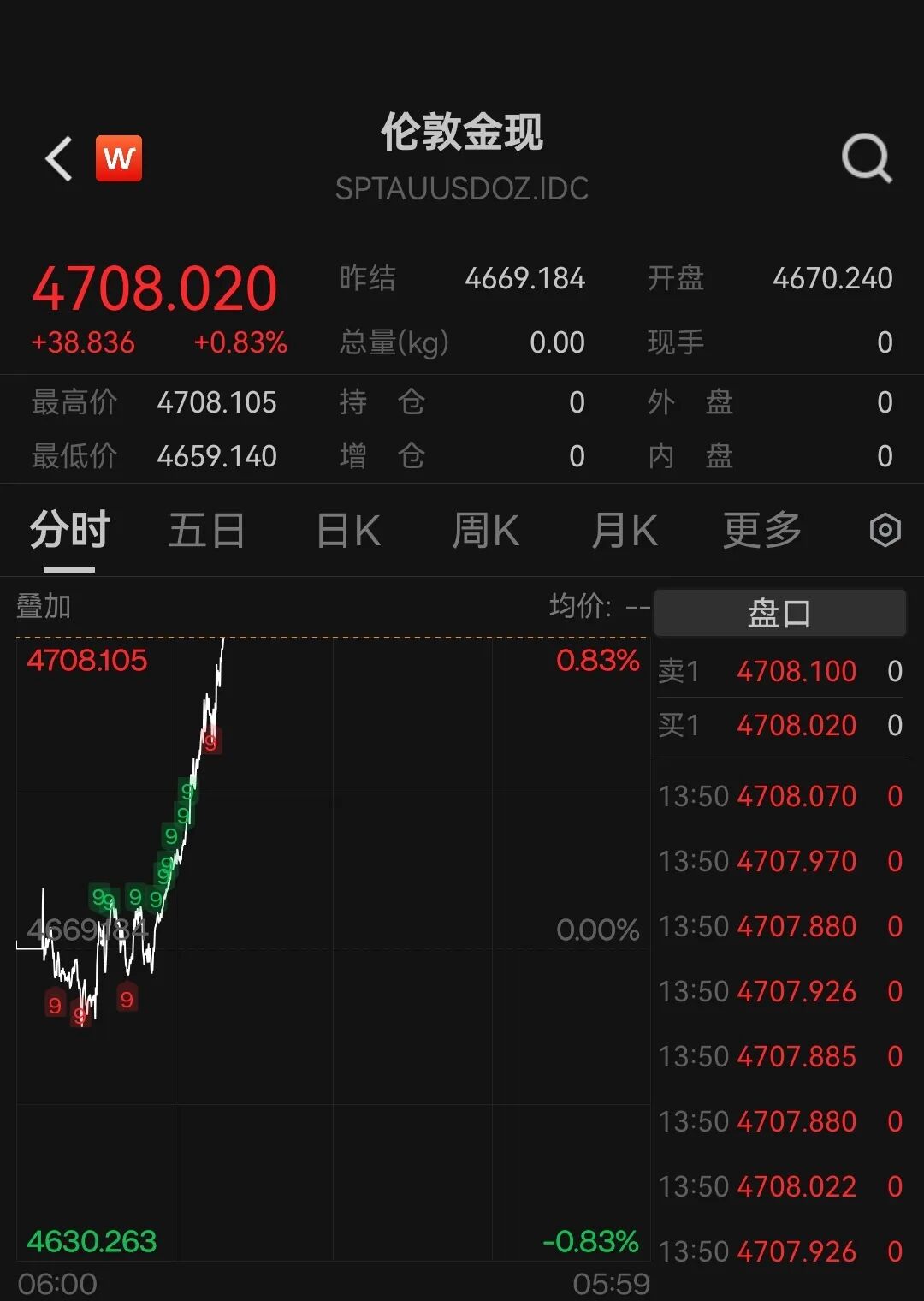Tap the 叠加 overlay icon

[41, 608]
